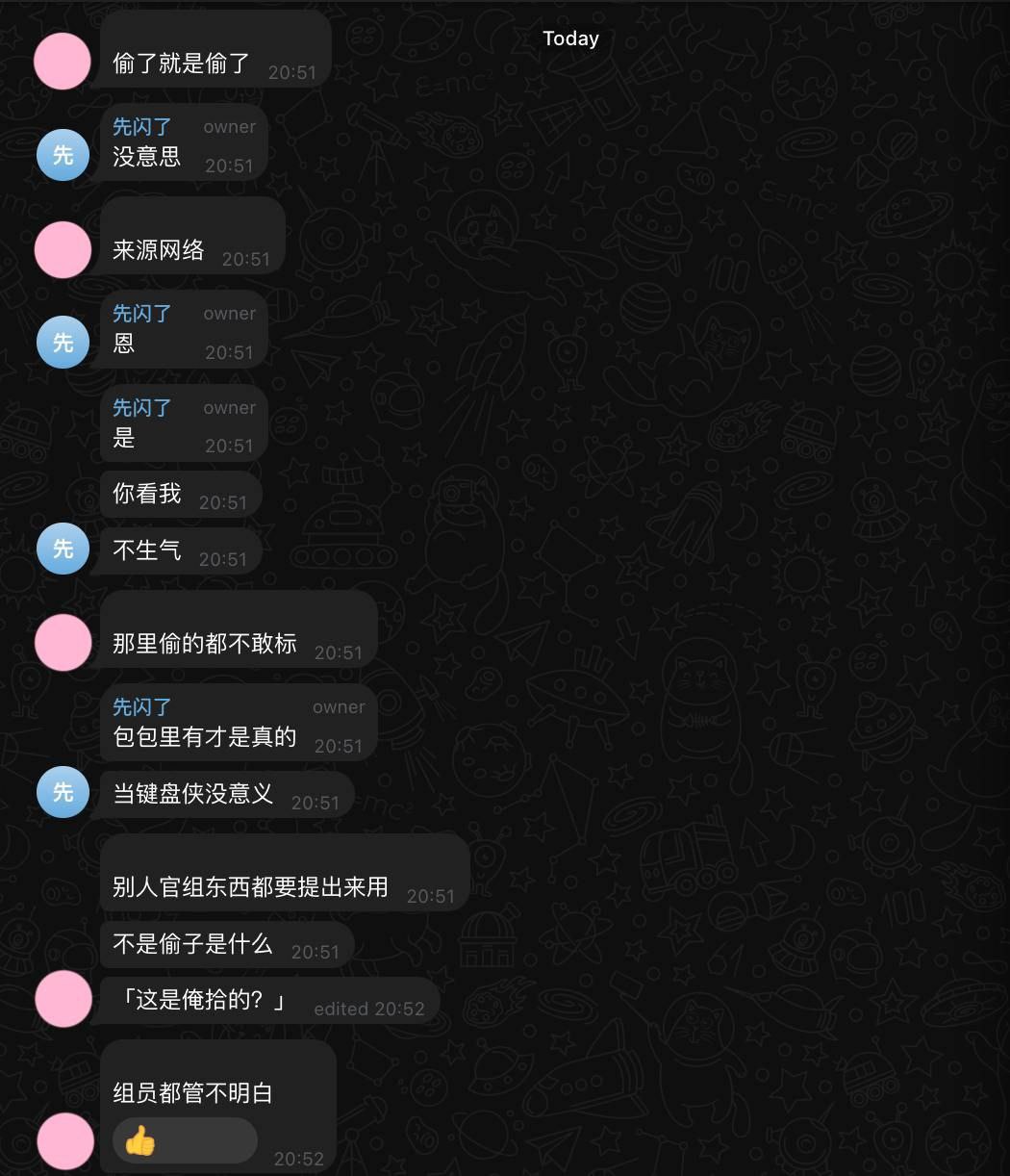Add thumbs-up reaction under 组员都管不明白

pos(184,1141)
